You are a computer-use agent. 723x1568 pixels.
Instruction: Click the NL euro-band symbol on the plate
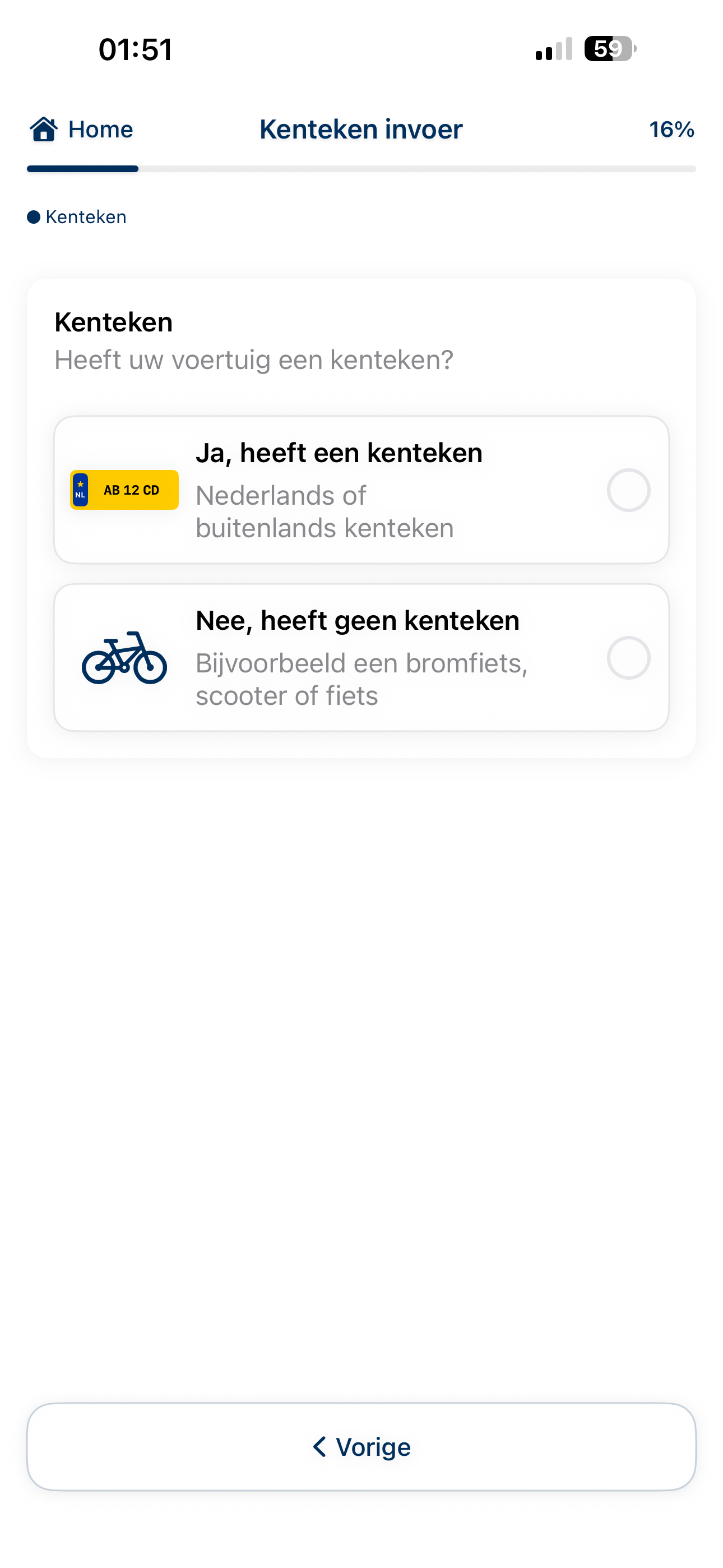point(80,489)
